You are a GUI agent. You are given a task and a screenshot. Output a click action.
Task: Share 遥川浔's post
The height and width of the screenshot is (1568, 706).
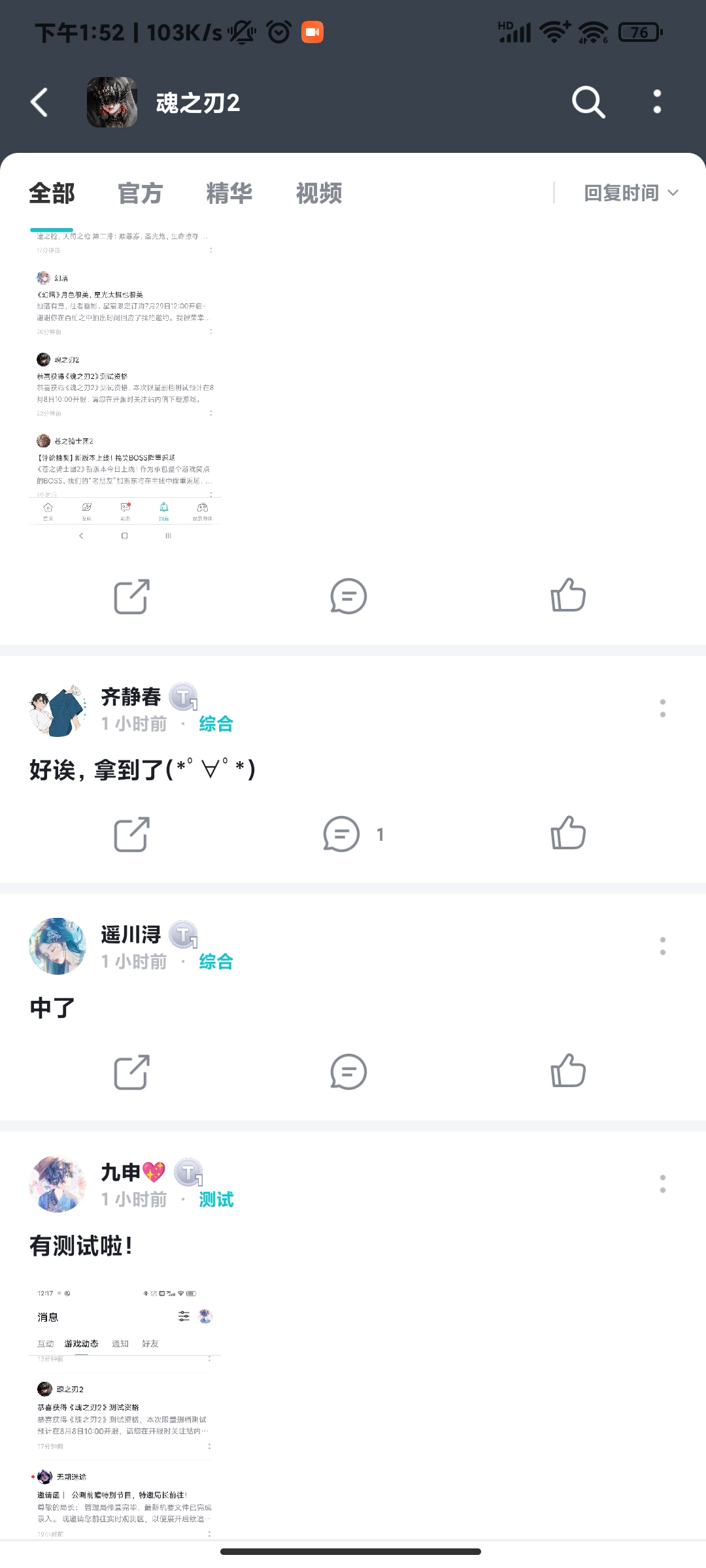coord(131,1072)
